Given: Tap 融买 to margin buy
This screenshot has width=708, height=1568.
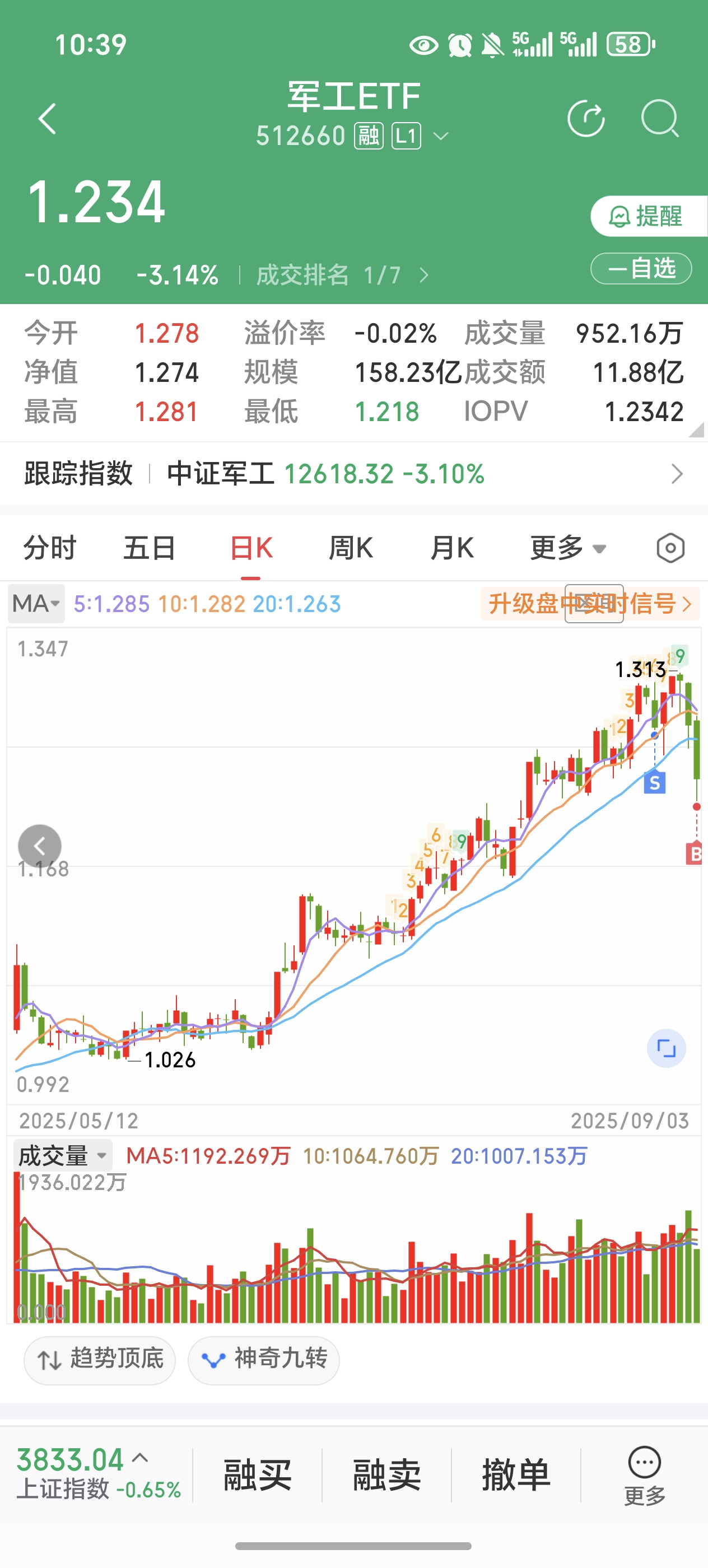Looking at the screenshot, I should click(x=258, y=1475).
